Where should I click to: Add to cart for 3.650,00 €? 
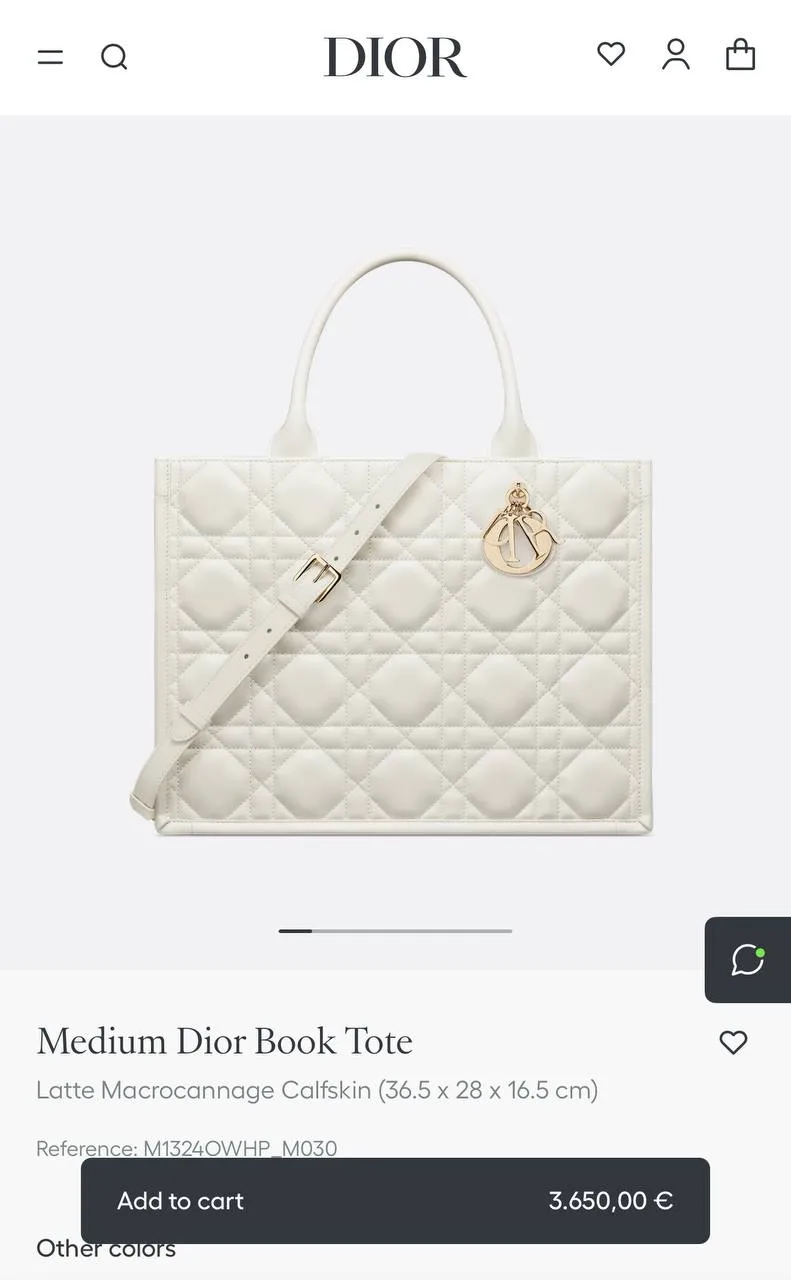pyautogui.click(x=395, y=1200)
